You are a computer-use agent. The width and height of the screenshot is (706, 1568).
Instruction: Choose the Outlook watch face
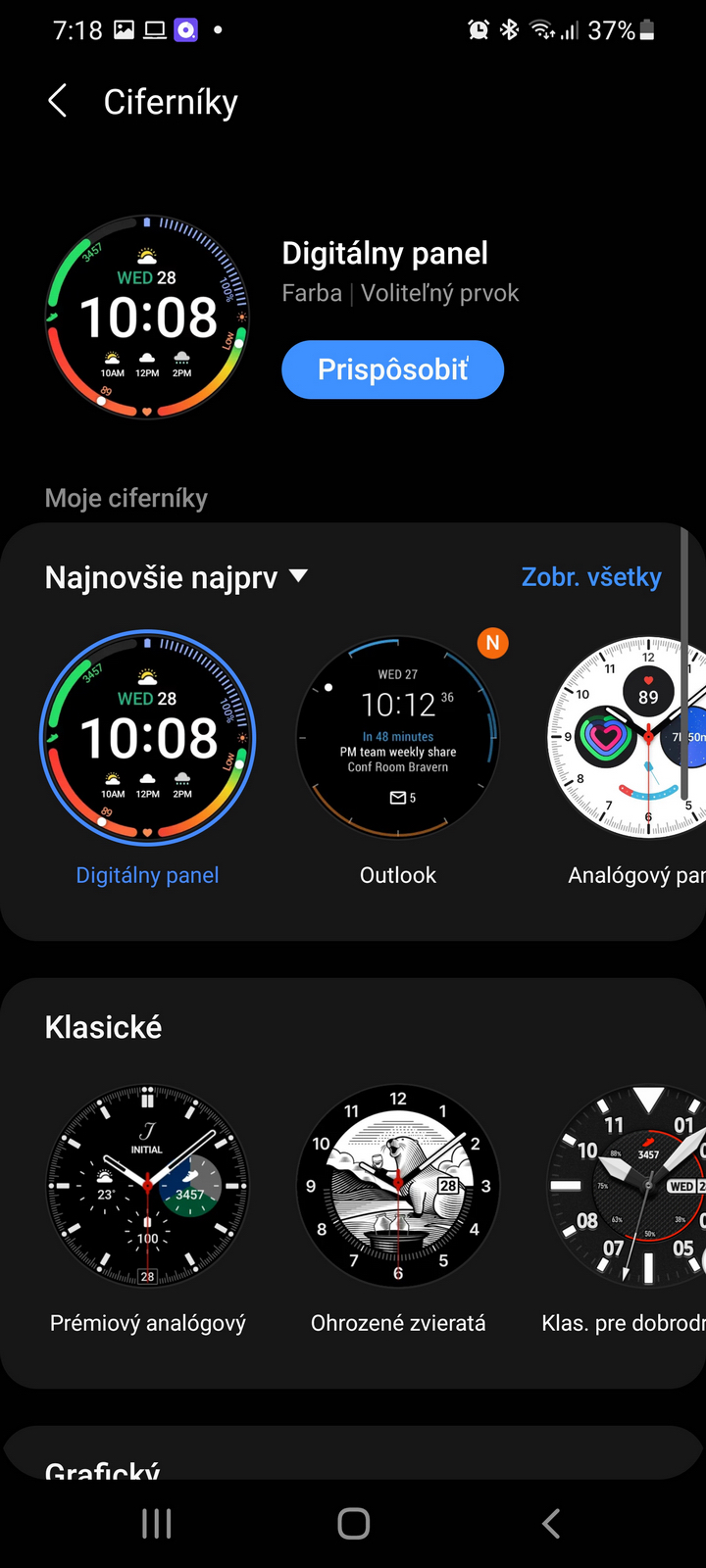pyautogui.click(x=397, y=738)
